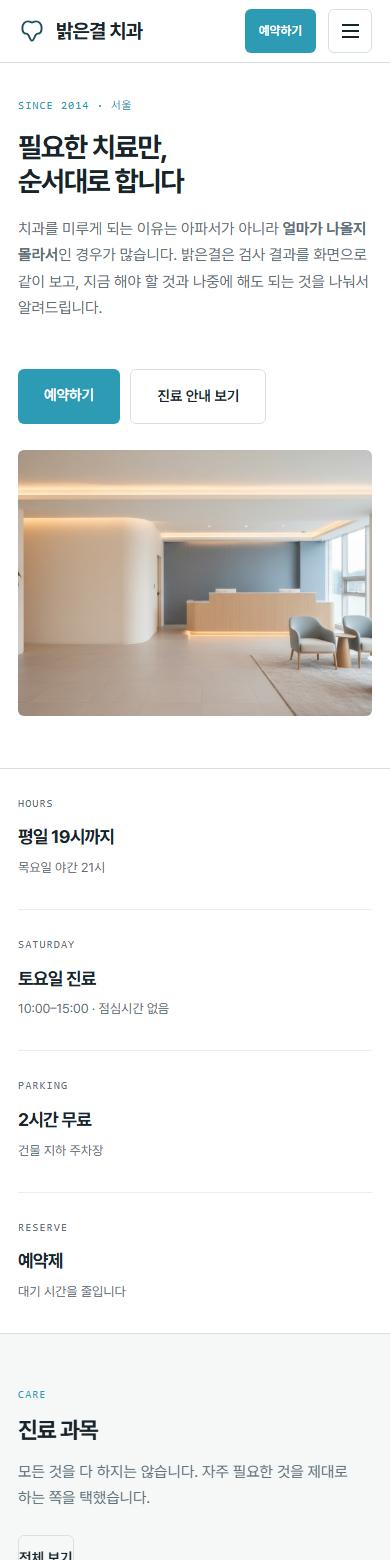Tap the teal 예약하기 button below the intro

tap(69, 396)
